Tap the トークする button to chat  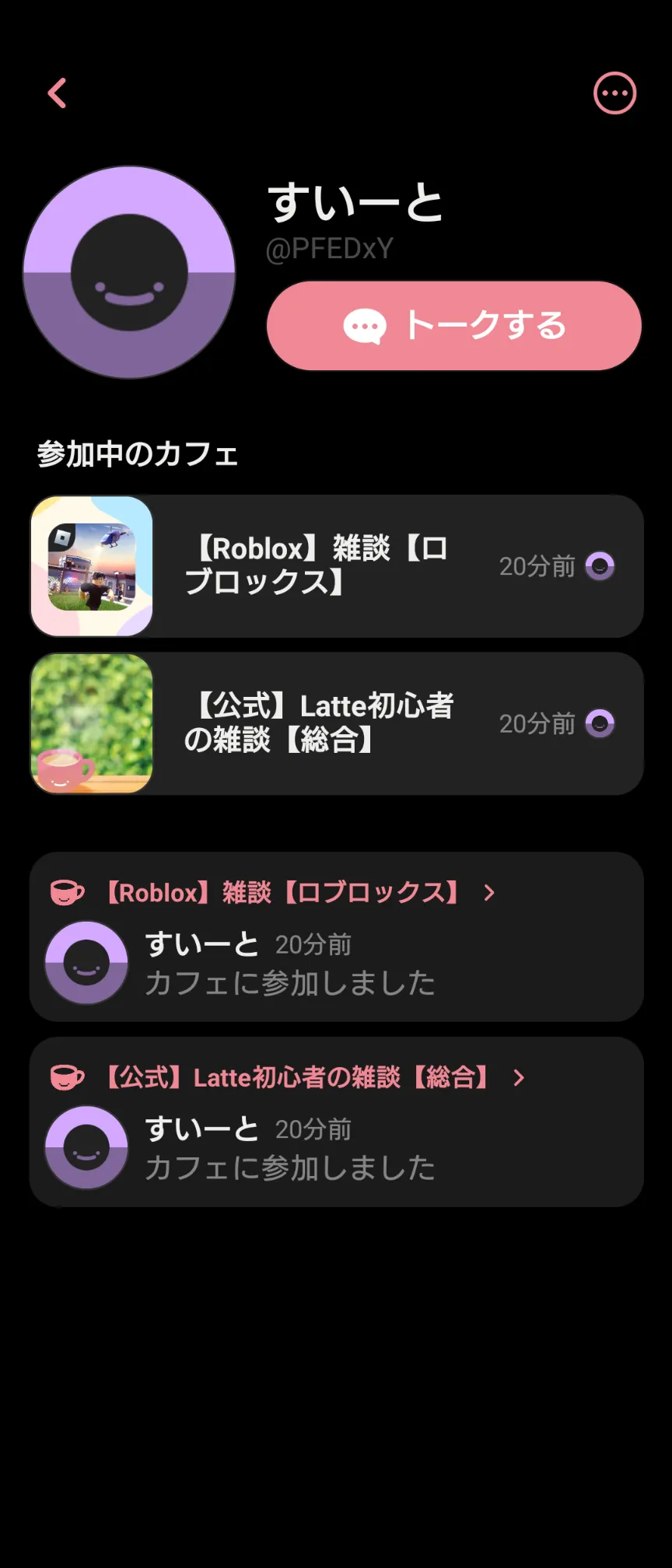coord(453,326)
